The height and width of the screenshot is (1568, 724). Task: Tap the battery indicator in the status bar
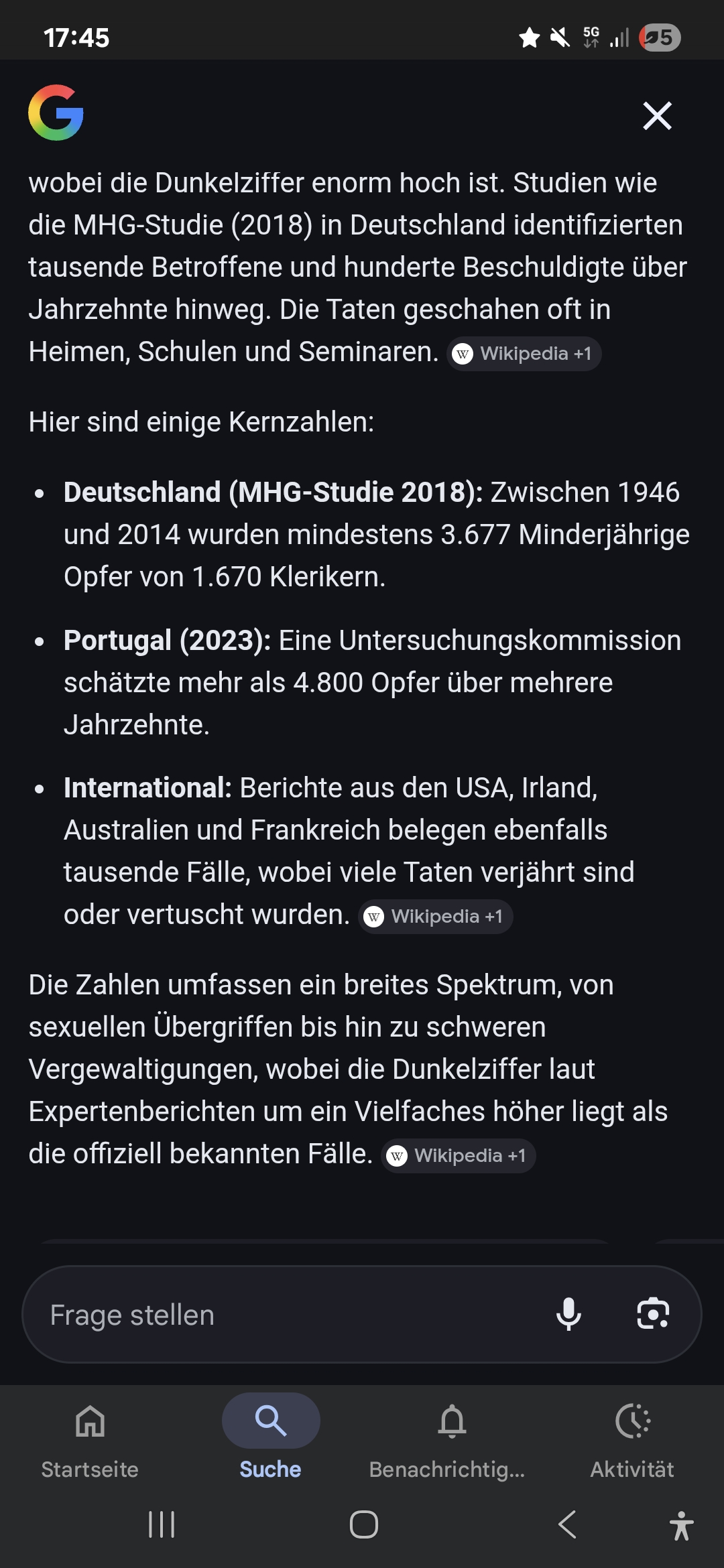[x=660, y=38]
